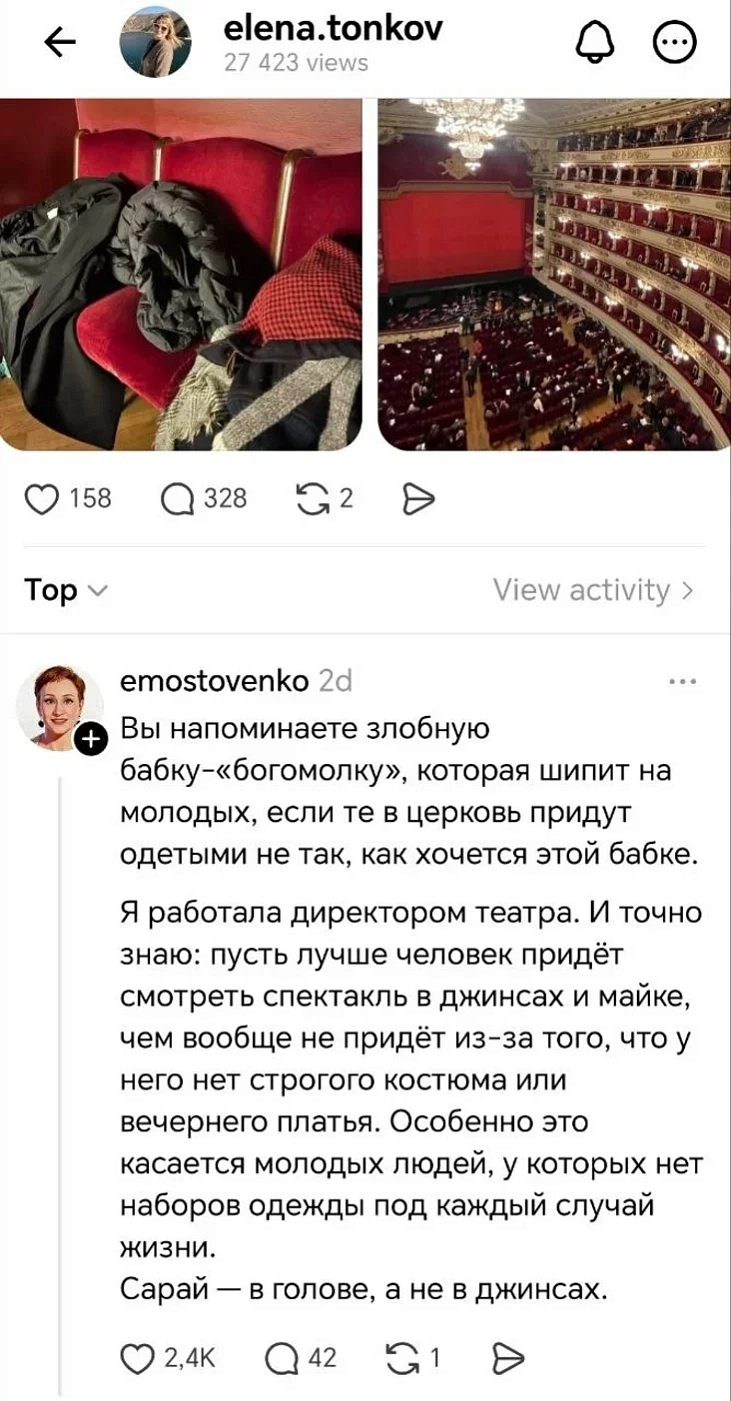Open more options on emostovenko's comment
Screen dimensions: 731x1401
point(682,682)
